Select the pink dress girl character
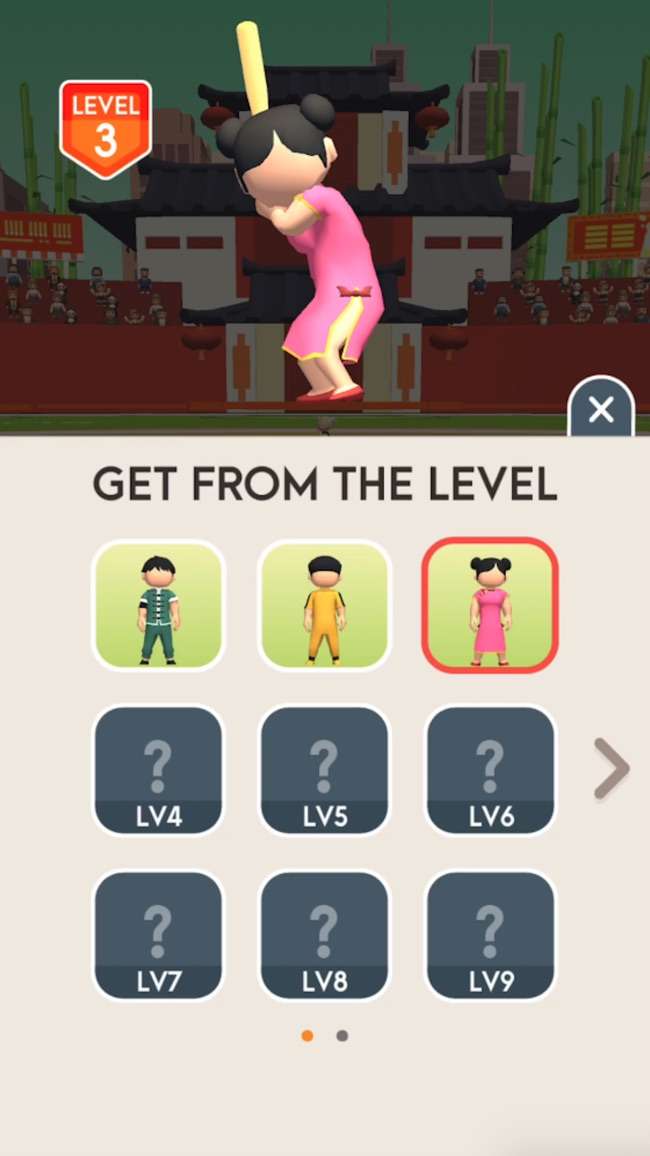 [x=490, y=605]
